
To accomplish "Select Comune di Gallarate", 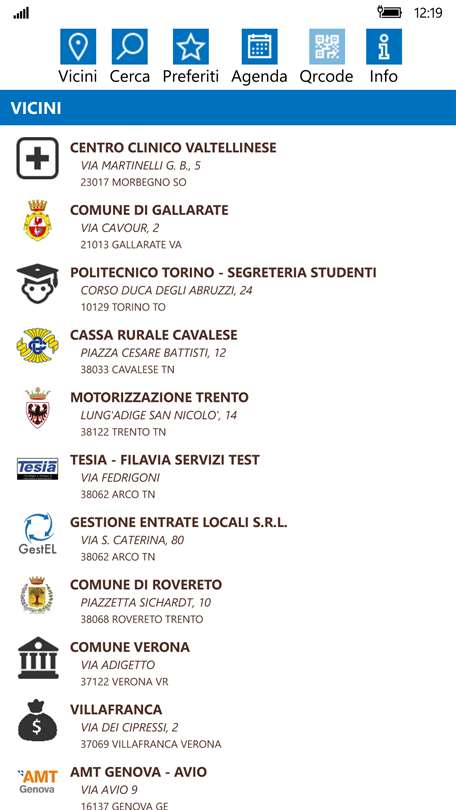I will click(x=228, y=226).
